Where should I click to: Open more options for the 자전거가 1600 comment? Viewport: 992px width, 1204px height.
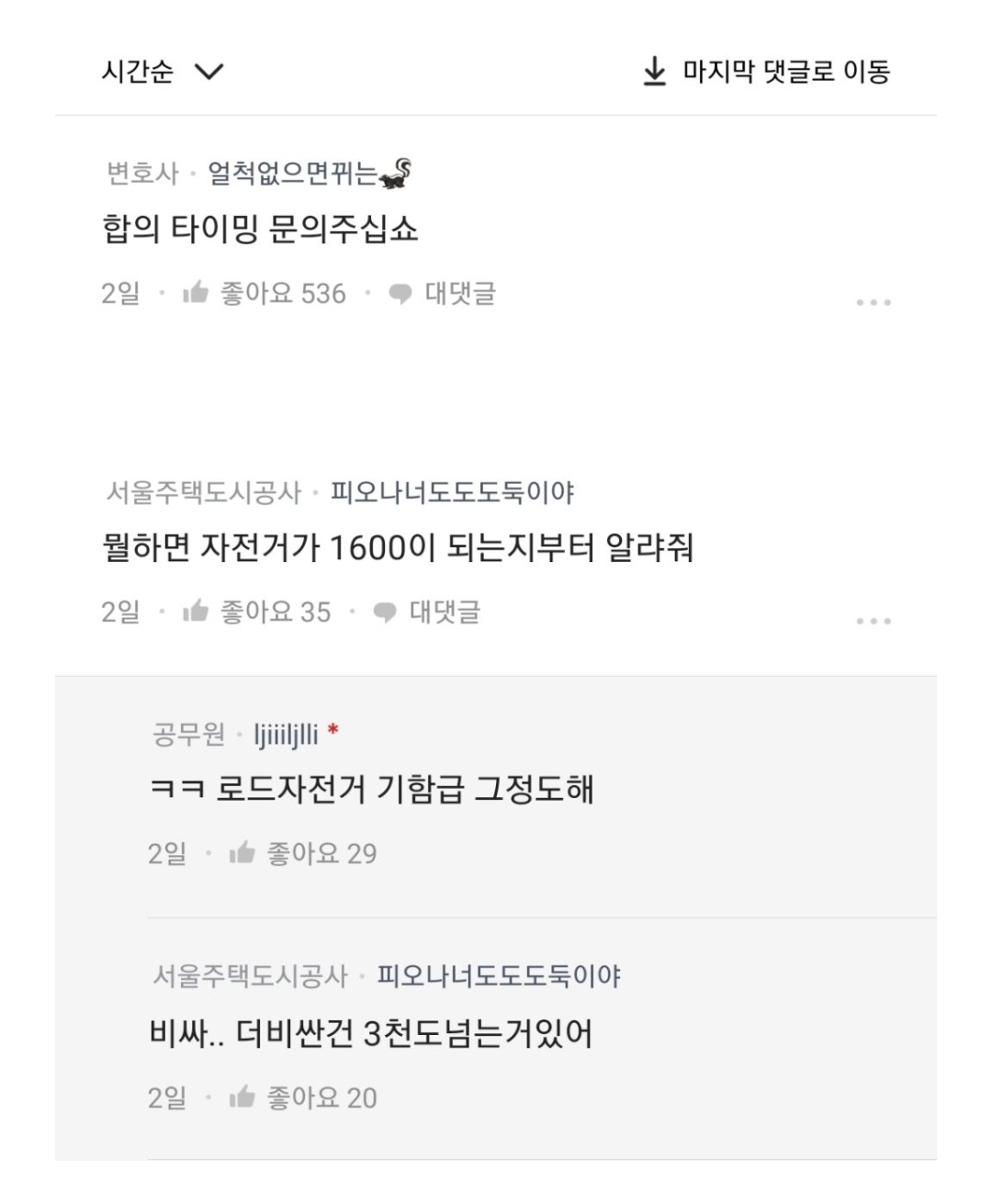point(873,621)
